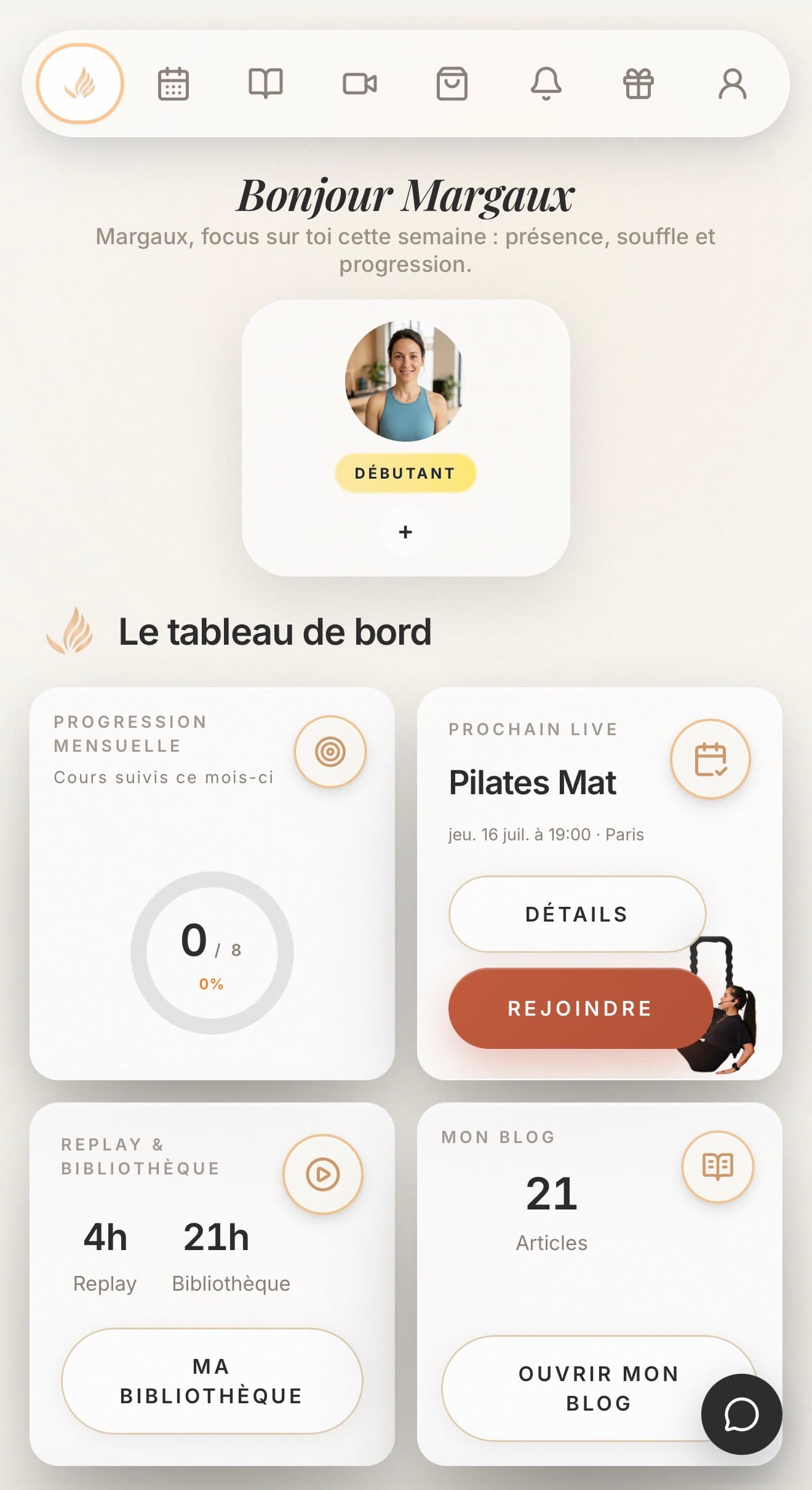Open the calendar from the top bar
The width and height of the screenshot is (812, 1490).
[x=173, y=84]
